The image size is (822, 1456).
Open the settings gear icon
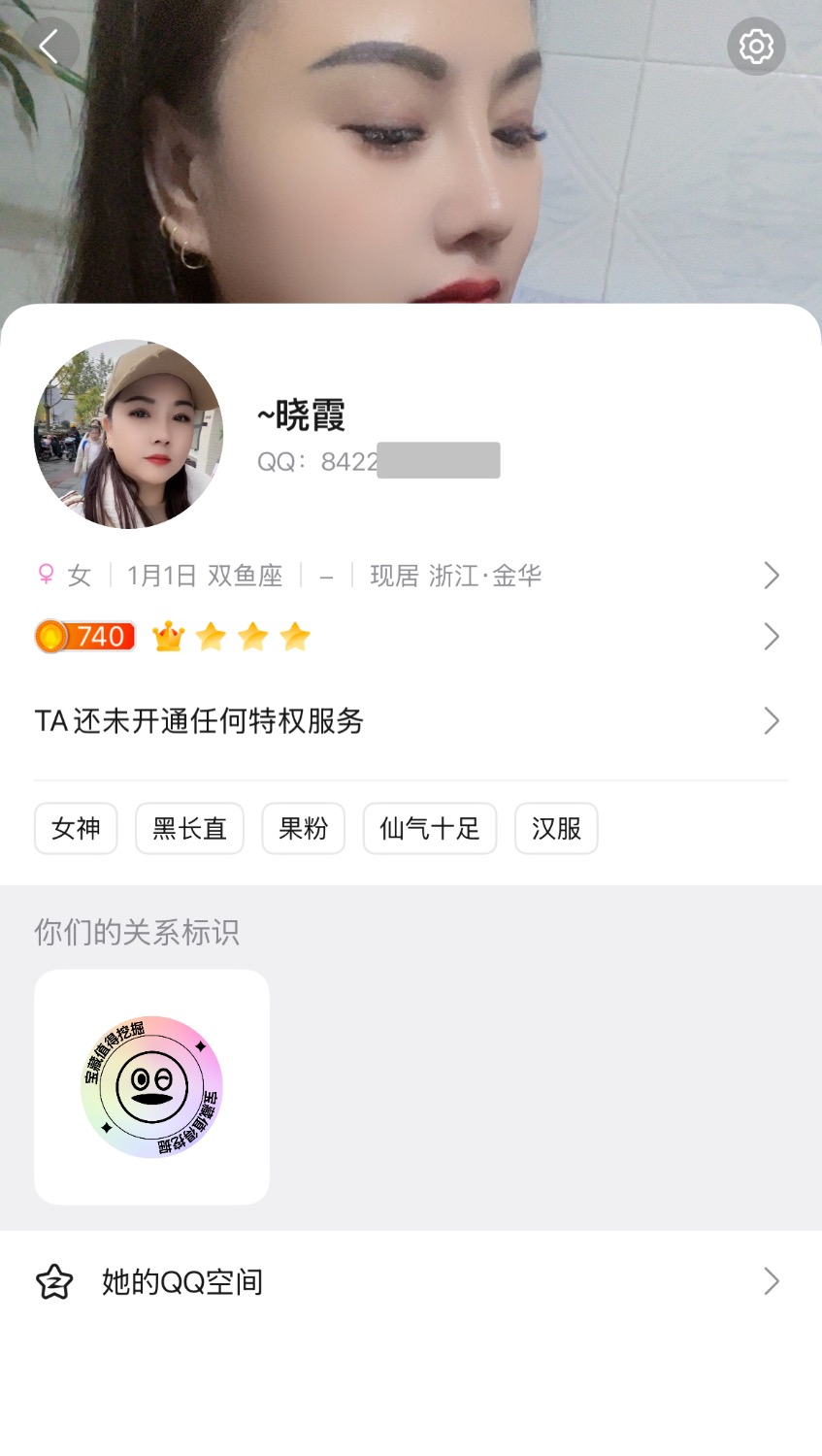click(x=756, y=46)
